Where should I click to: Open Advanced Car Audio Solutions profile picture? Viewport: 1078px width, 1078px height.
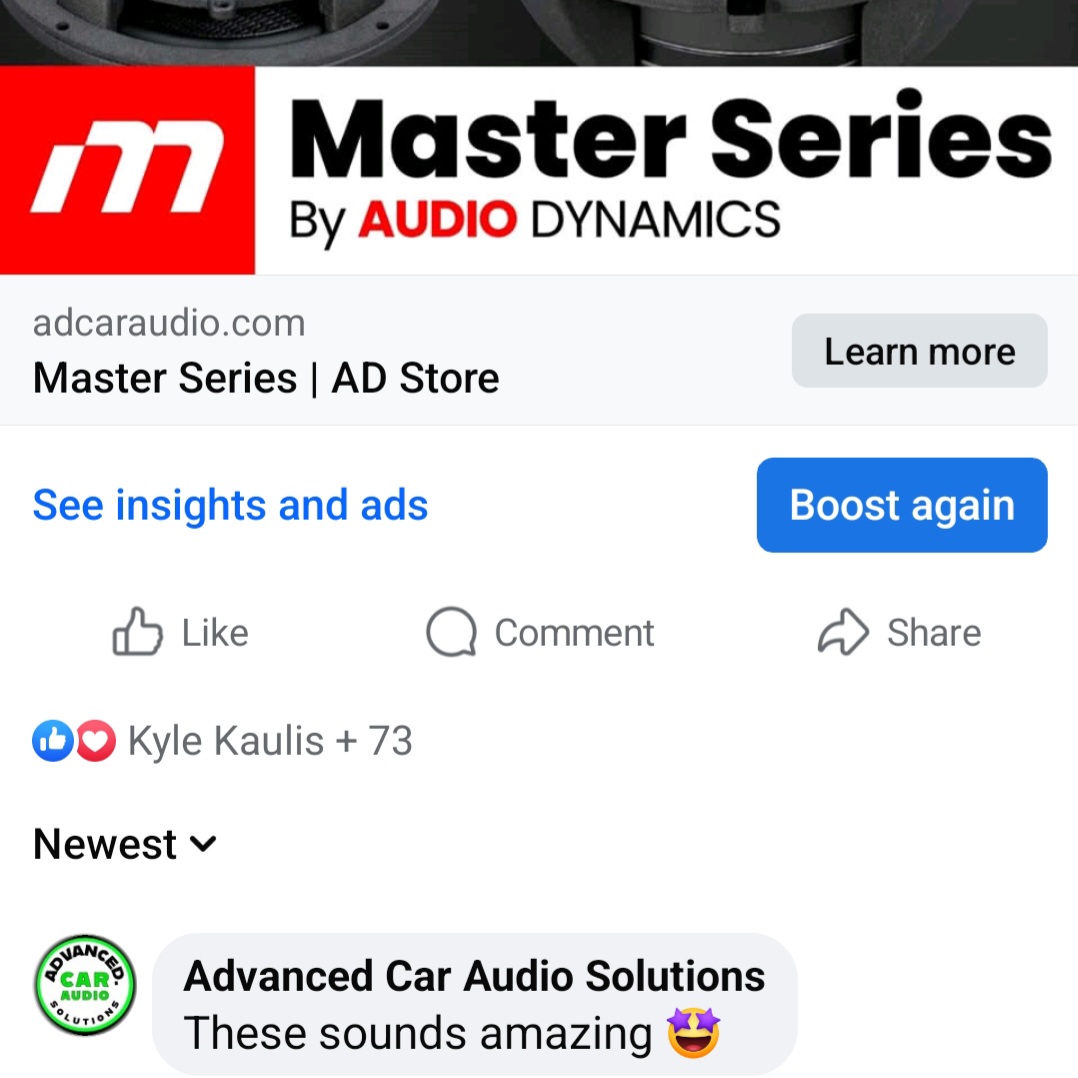point(85,985)
